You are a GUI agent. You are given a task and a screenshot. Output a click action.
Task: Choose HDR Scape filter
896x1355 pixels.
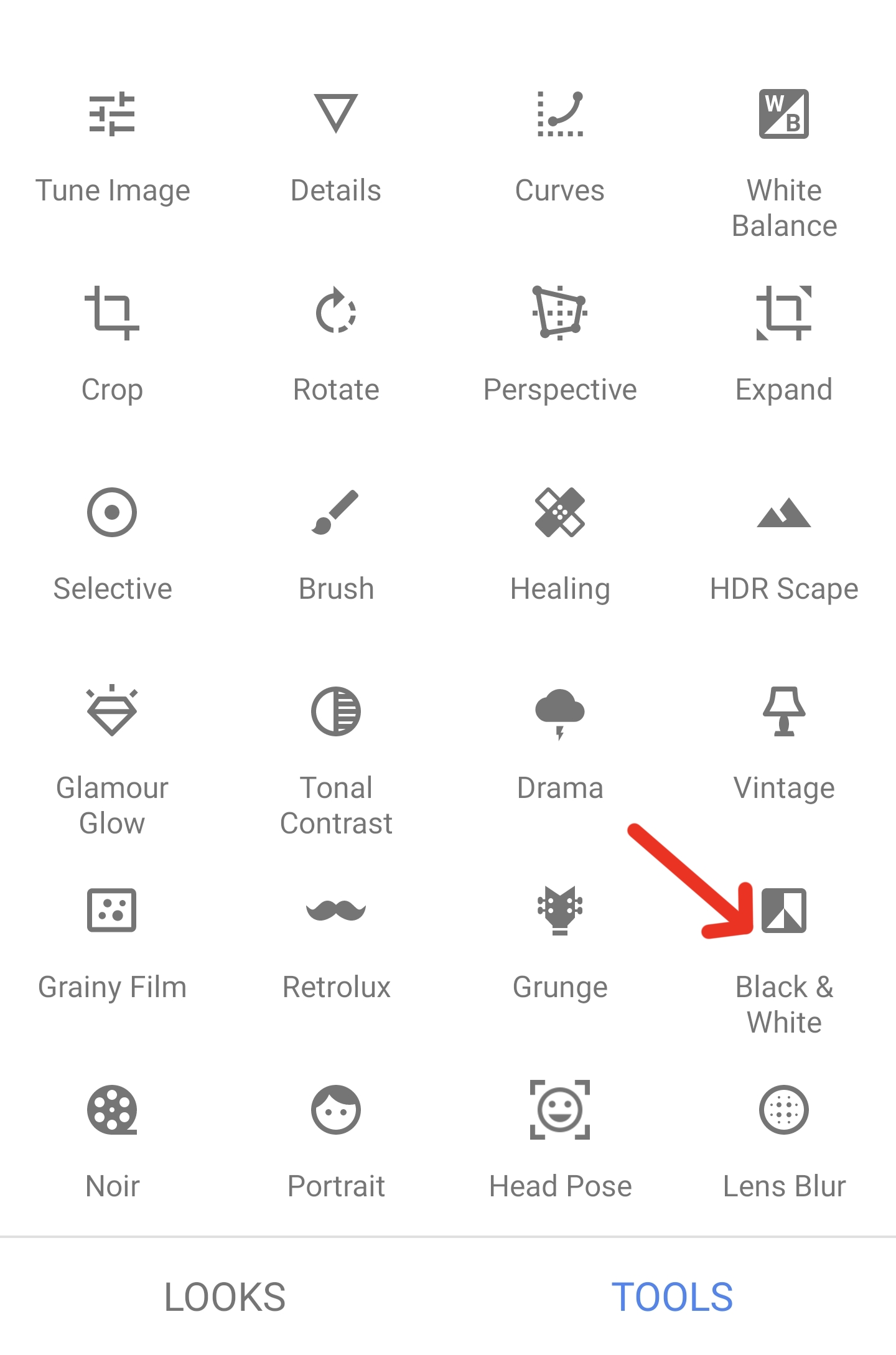point(784,512)
